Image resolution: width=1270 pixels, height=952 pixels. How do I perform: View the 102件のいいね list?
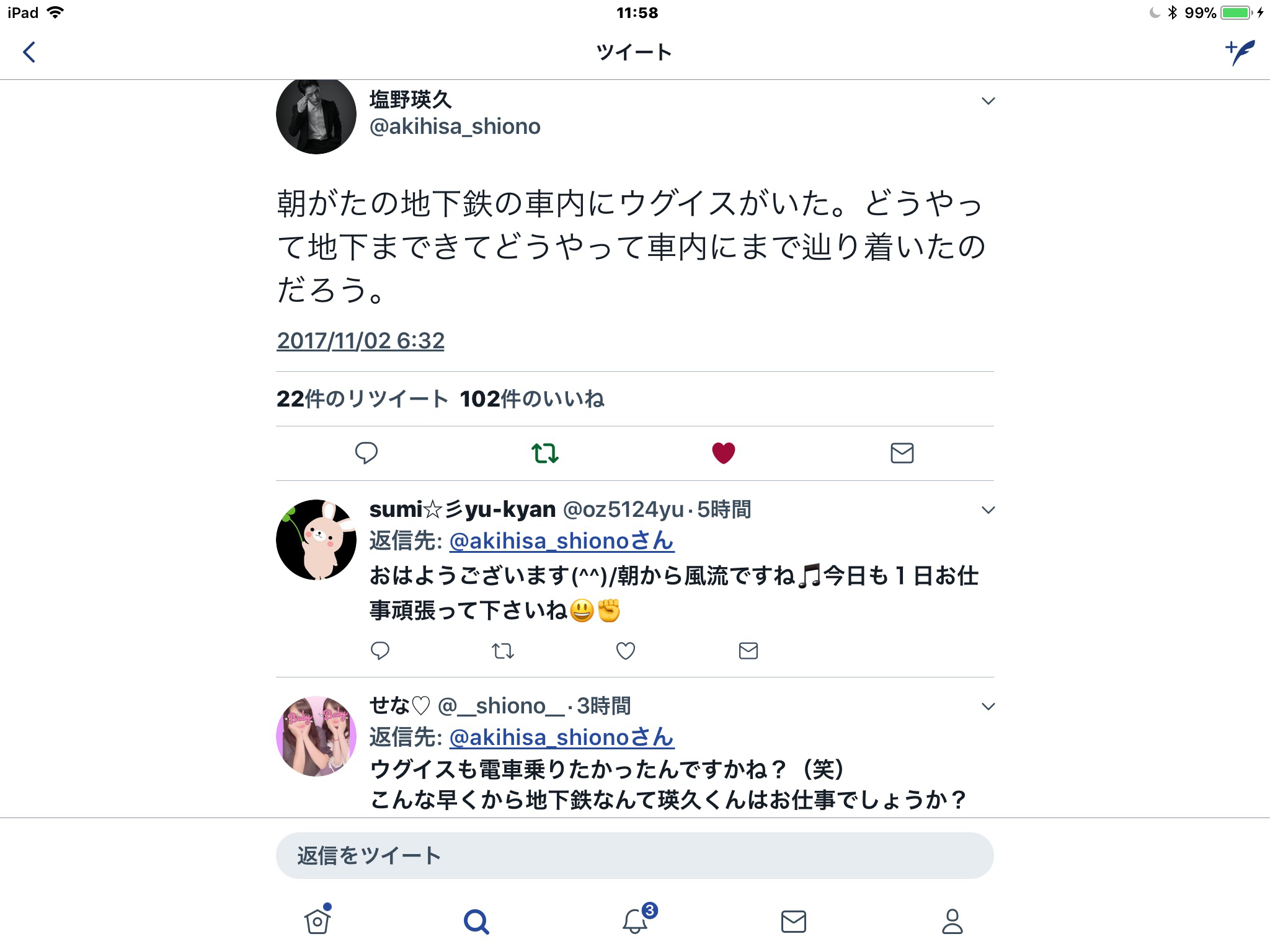tap(532, 399)
